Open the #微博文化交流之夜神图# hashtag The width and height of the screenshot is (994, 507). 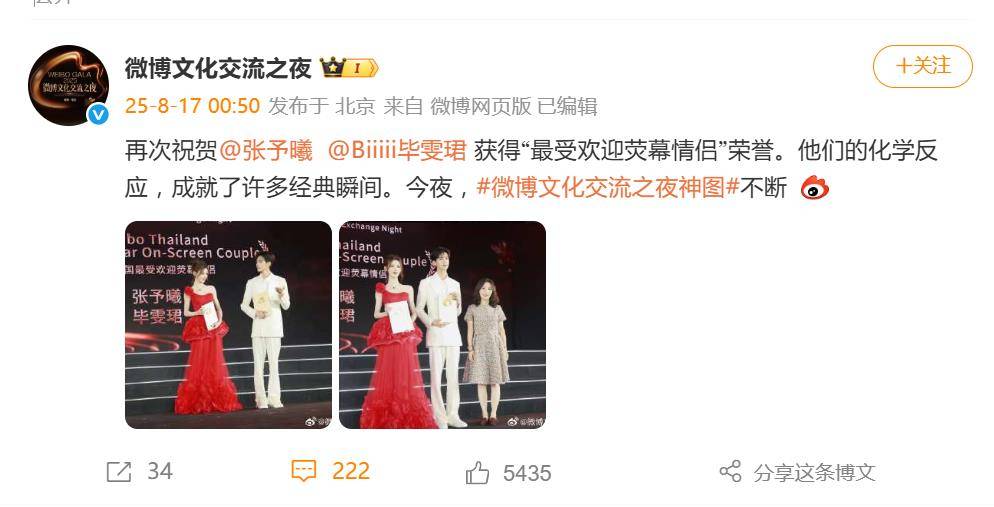click(x=607, y=187)
